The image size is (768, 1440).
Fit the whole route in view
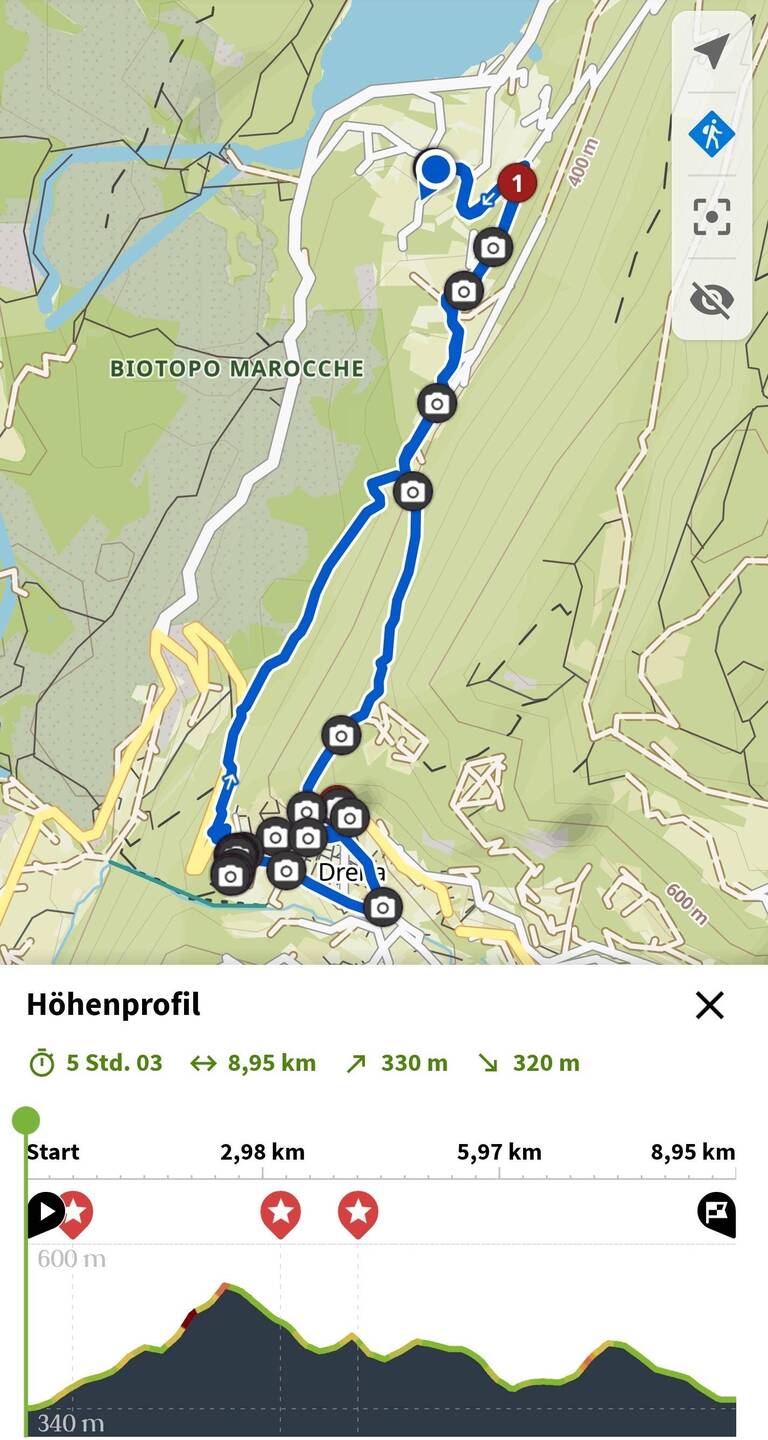(711, 216)
